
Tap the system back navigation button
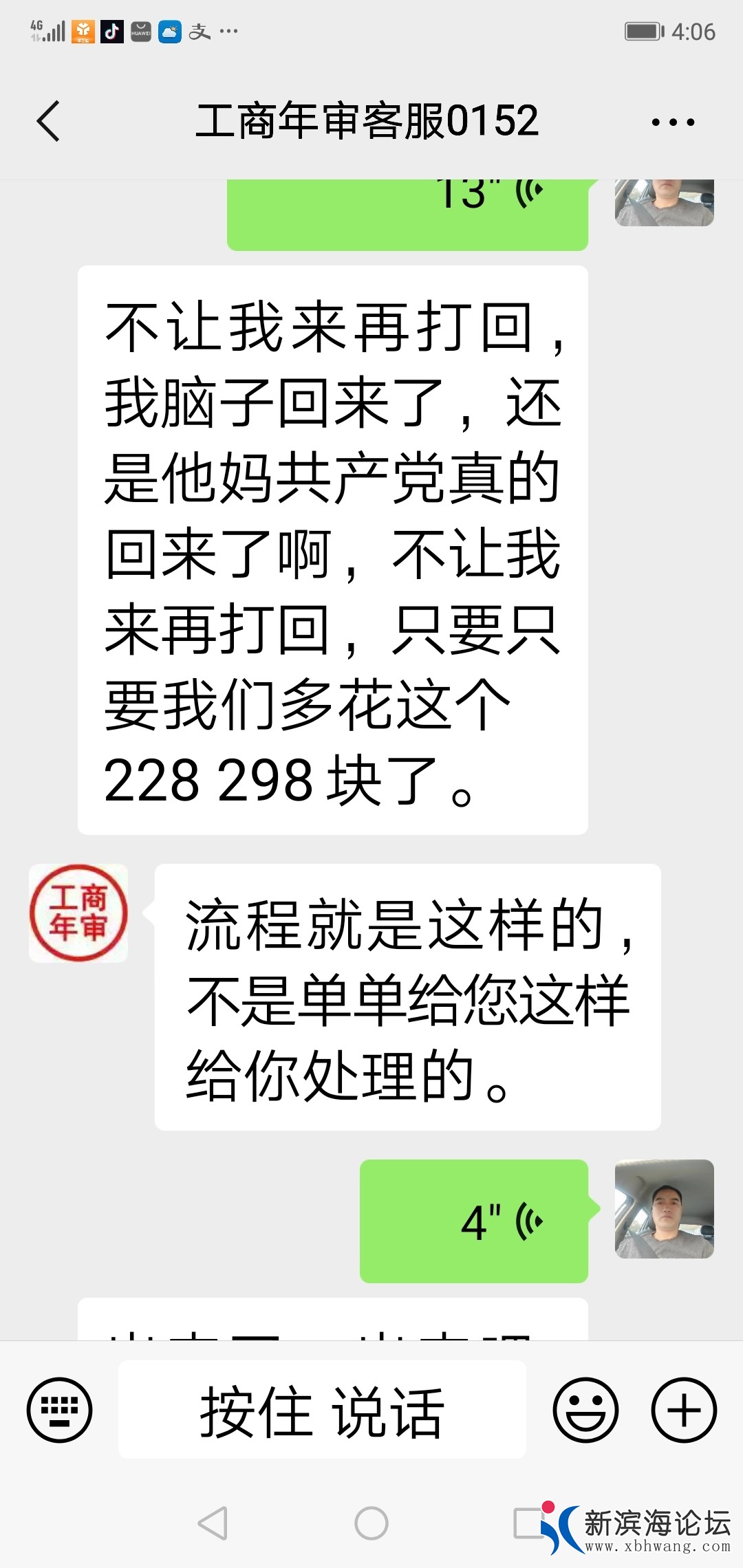[x=213, y=1523]
